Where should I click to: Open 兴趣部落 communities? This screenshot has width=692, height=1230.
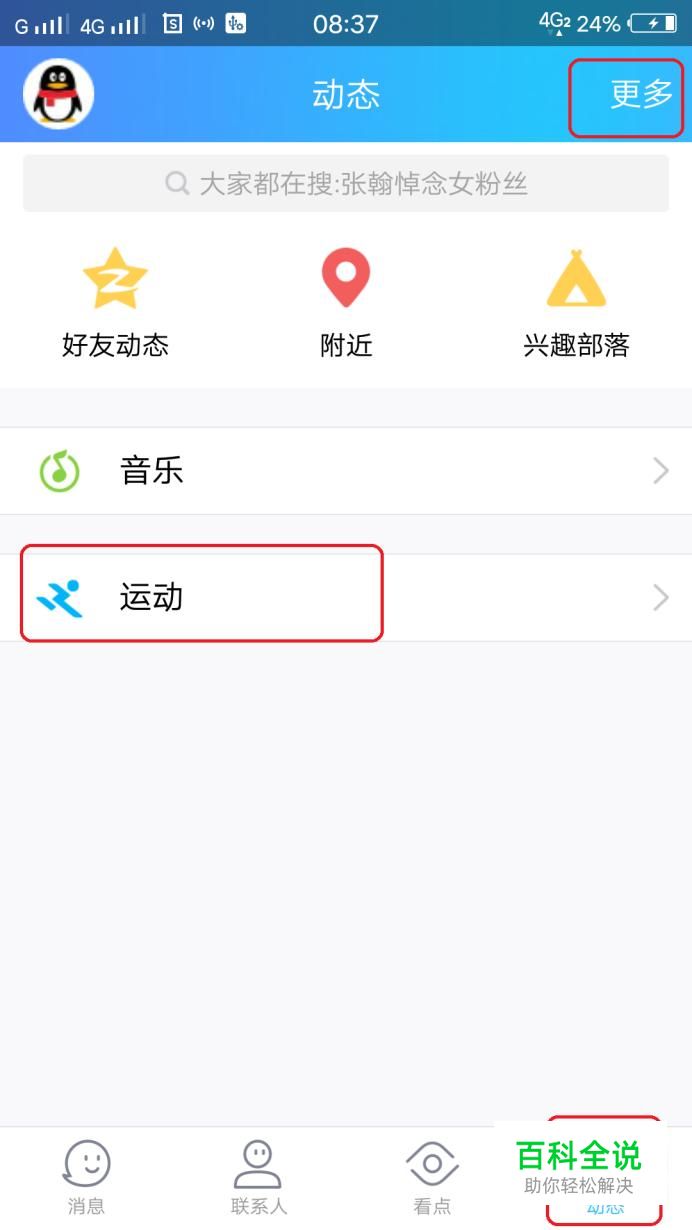pyautogui.click(x=576, y=301)
